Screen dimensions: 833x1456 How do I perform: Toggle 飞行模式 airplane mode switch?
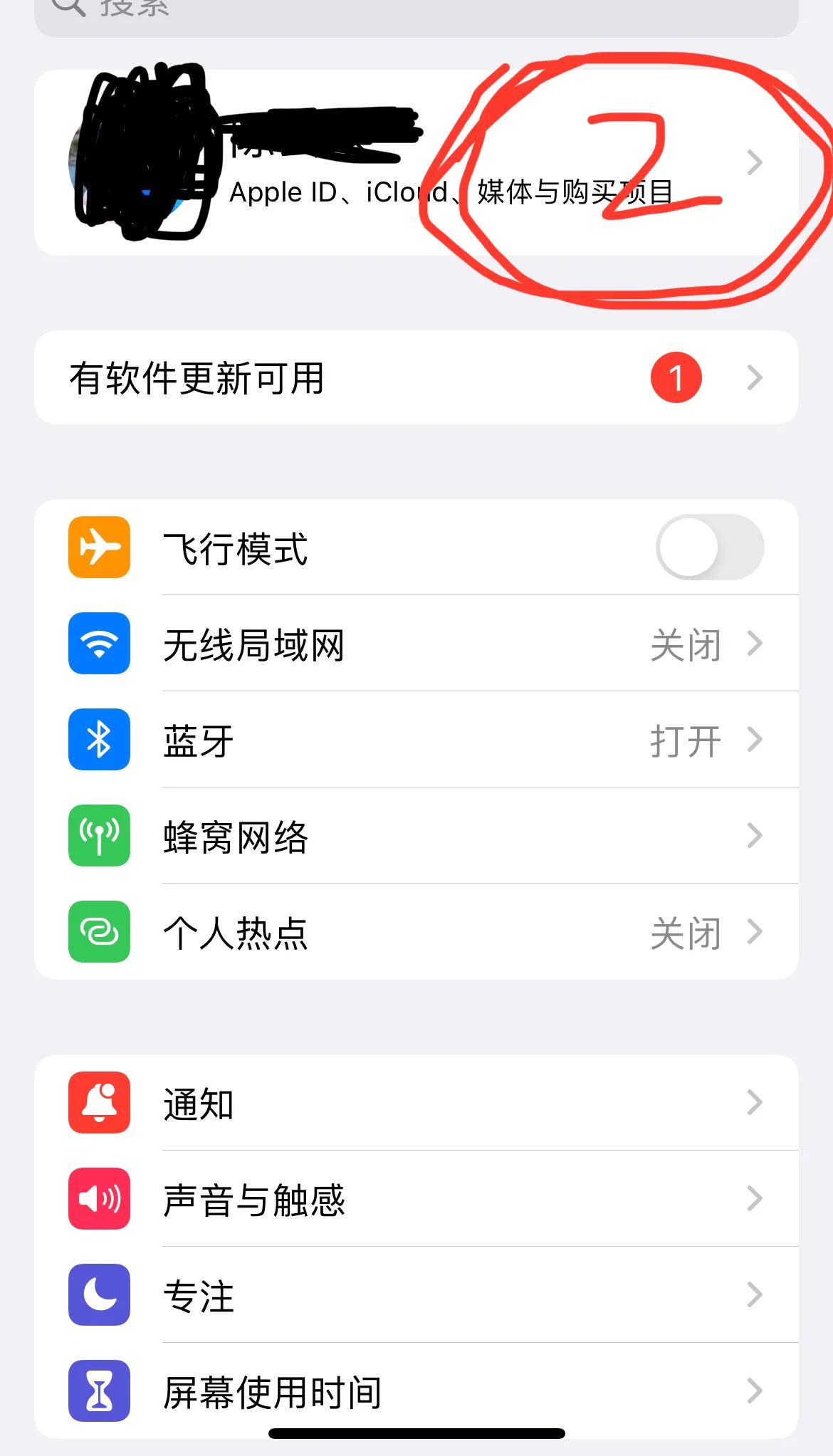click(709, 547)
